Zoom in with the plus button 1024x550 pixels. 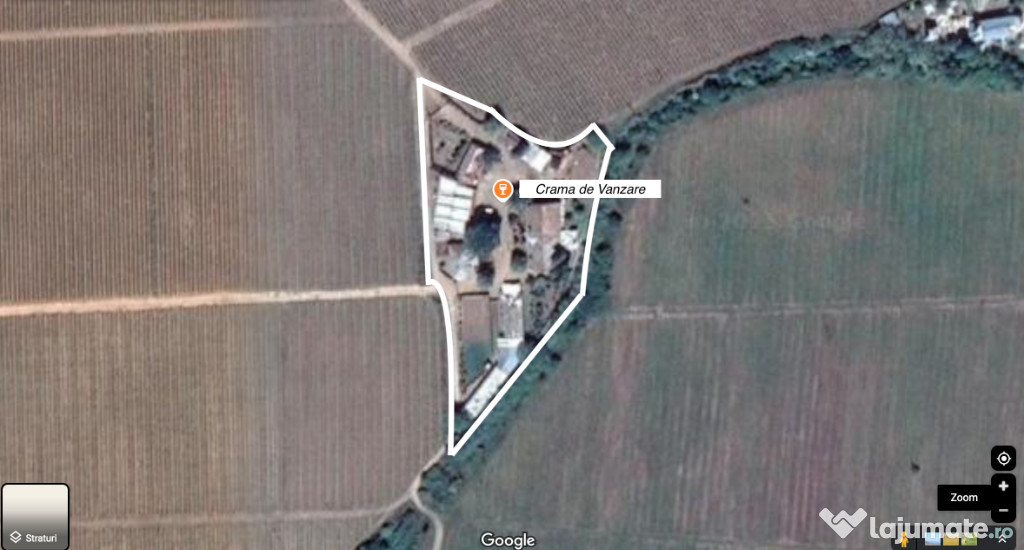pyautogui.click(x=1003, y=486)
